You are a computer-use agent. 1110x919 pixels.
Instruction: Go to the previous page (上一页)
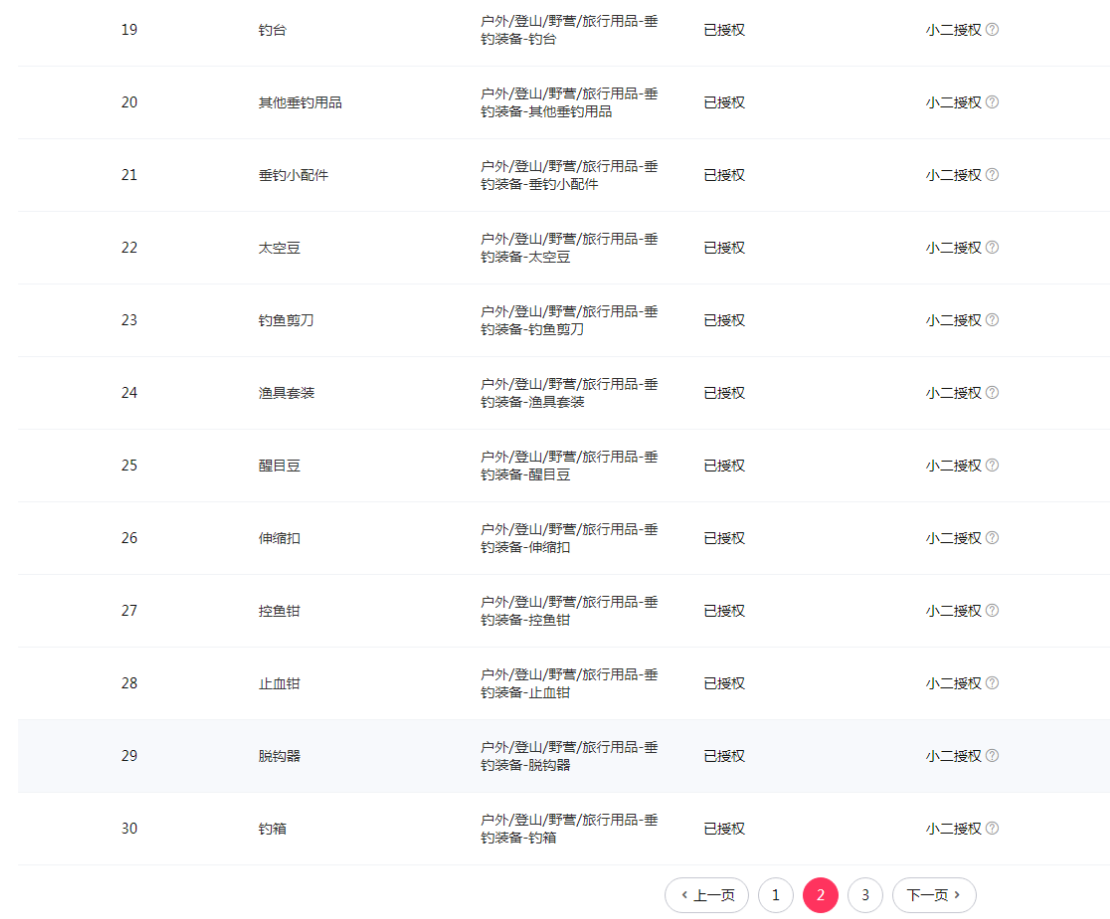706,895
